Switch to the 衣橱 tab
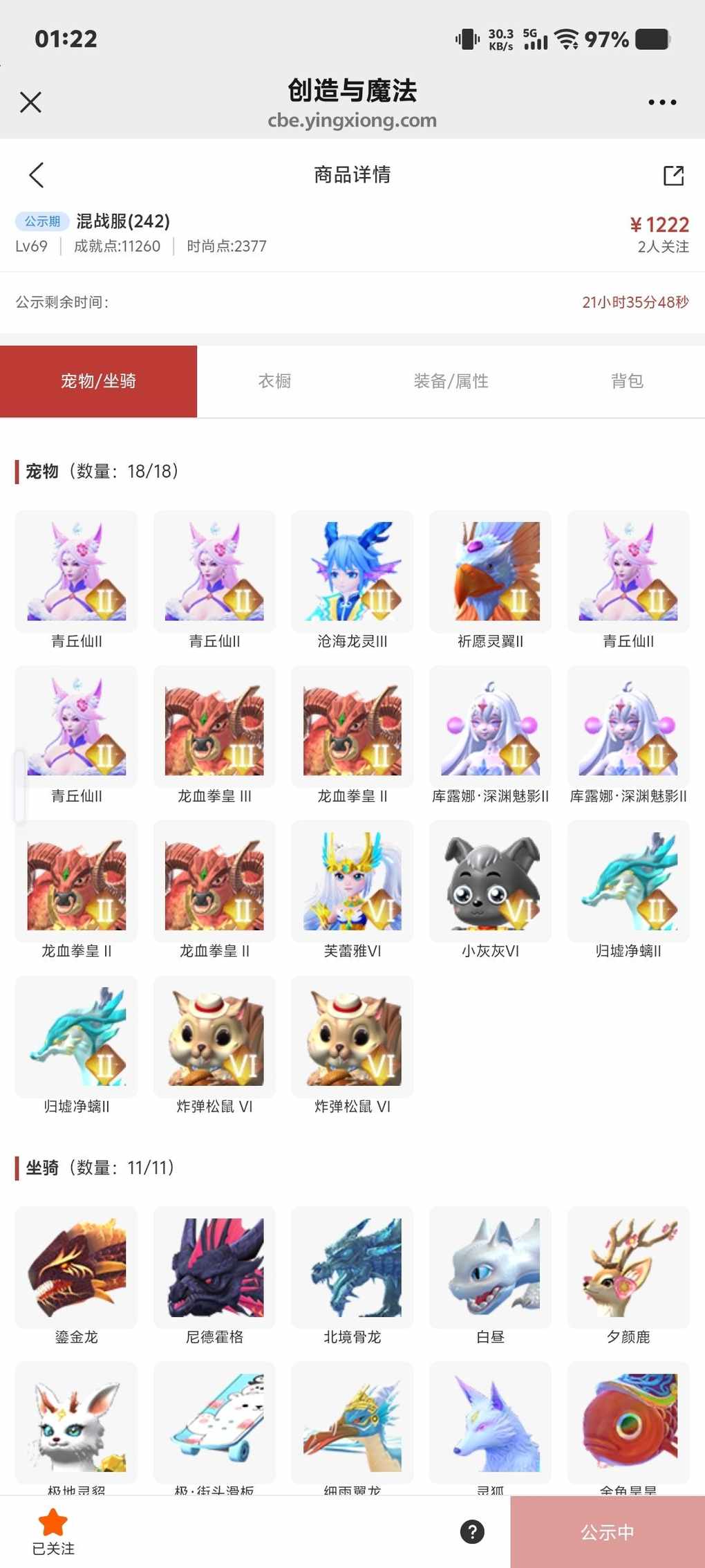Image resolution: width=705 pixels, height=1568 pixels. coord(274,381)
